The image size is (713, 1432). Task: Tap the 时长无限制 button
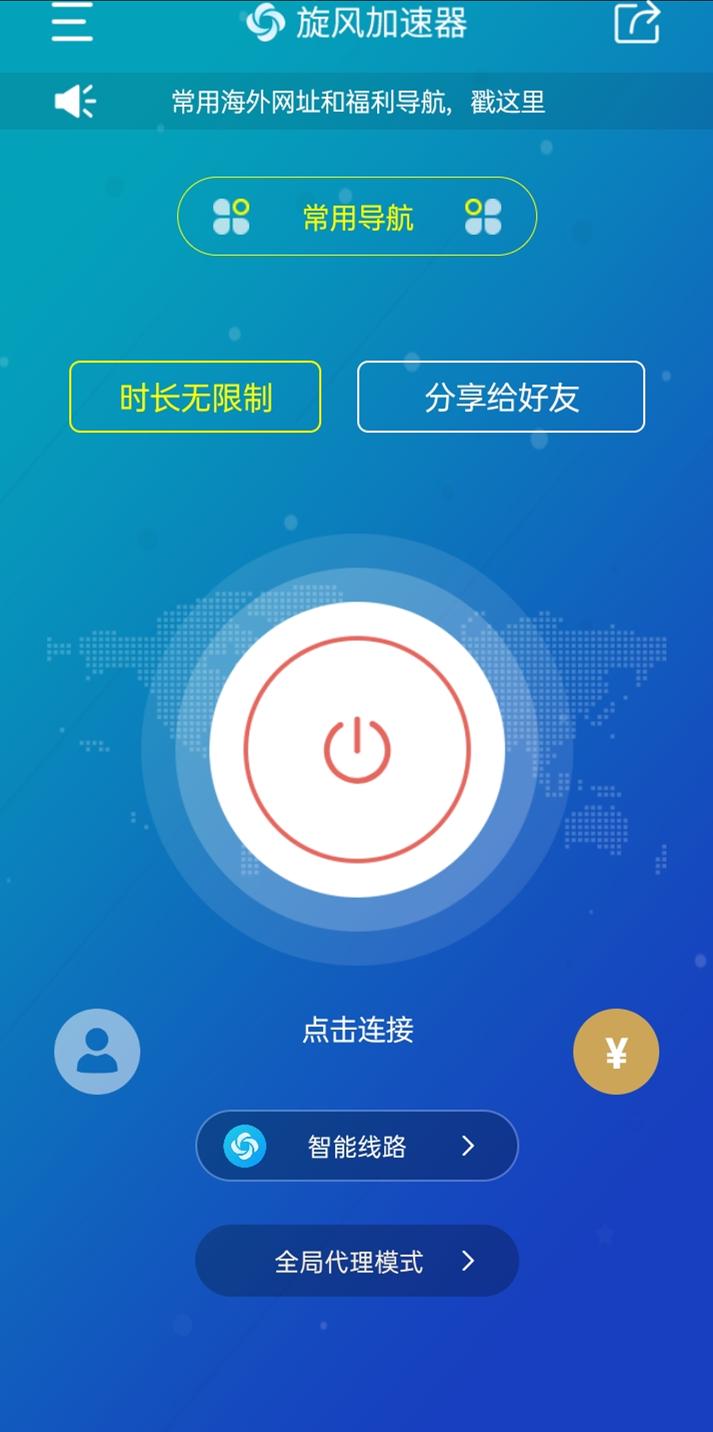(x=195, y=398)
